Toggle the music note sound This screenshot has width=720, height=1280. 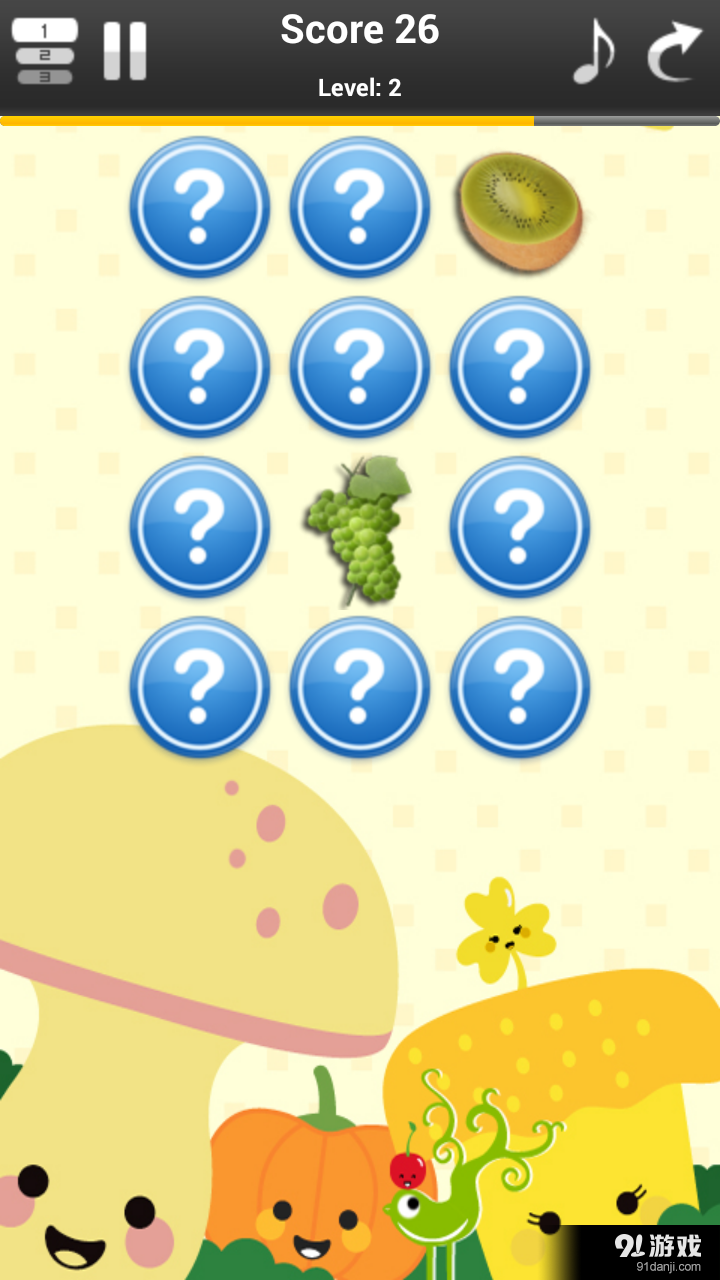point(592,52)
